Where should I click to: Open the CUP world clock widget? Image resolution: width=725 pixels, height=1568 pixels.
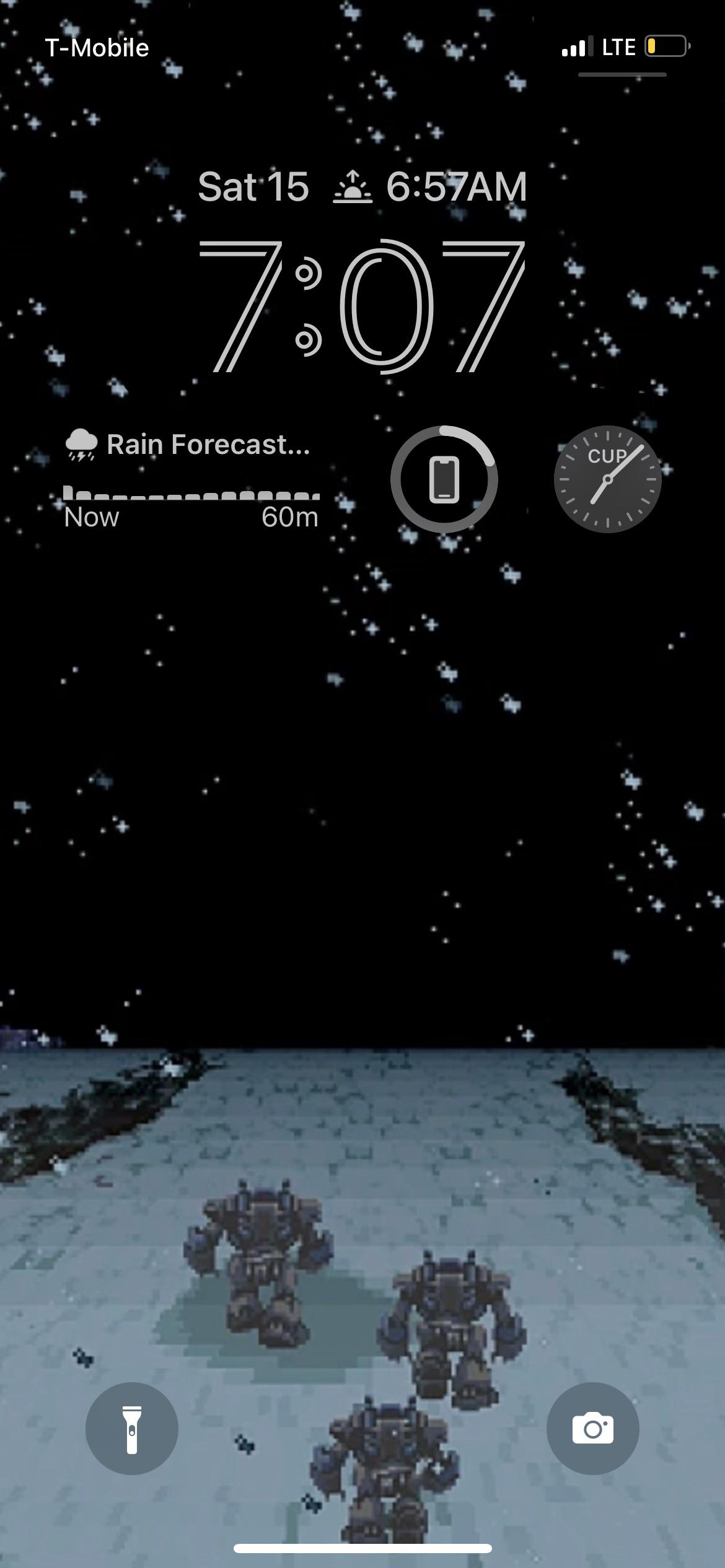(x=608, y=479)
